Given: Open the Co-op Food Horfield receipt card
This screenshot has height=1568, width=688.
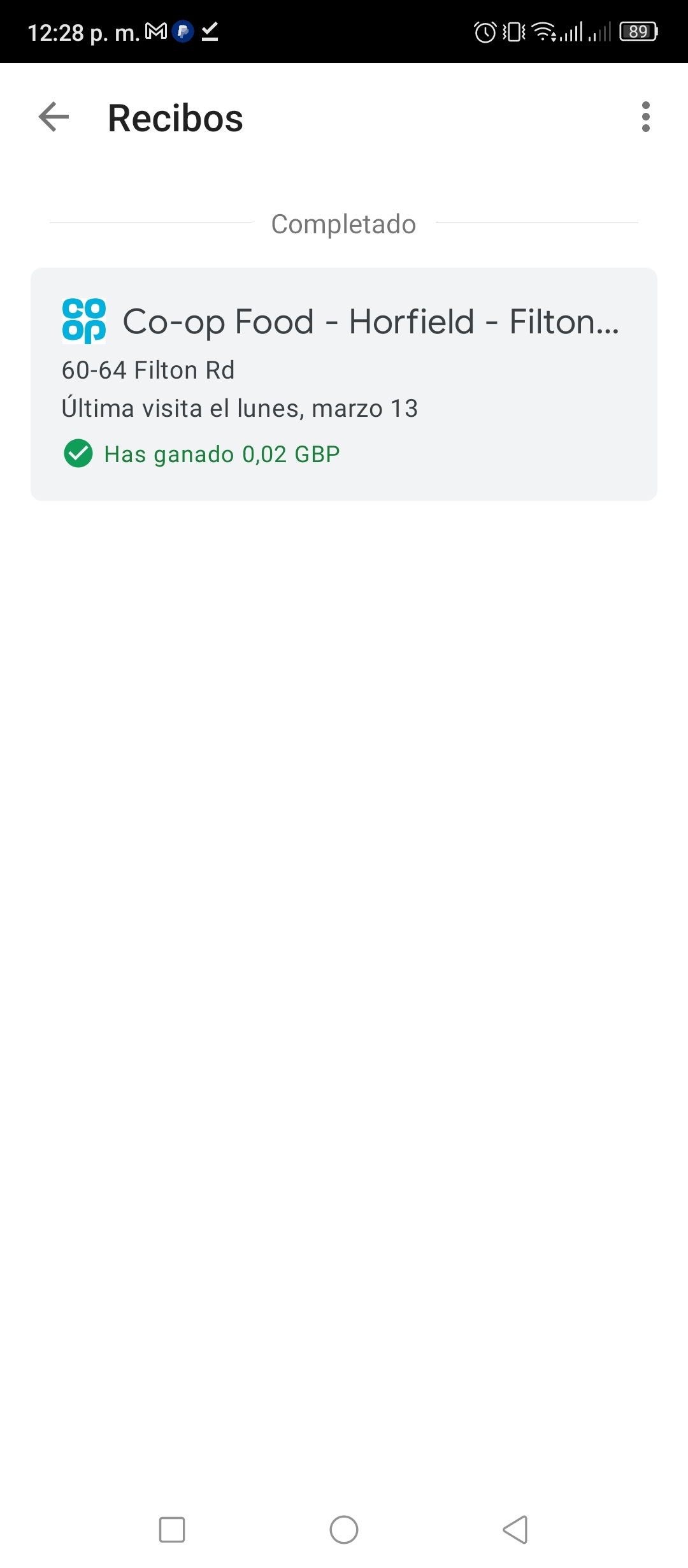Looking at the screenshot, I should 344,384.
